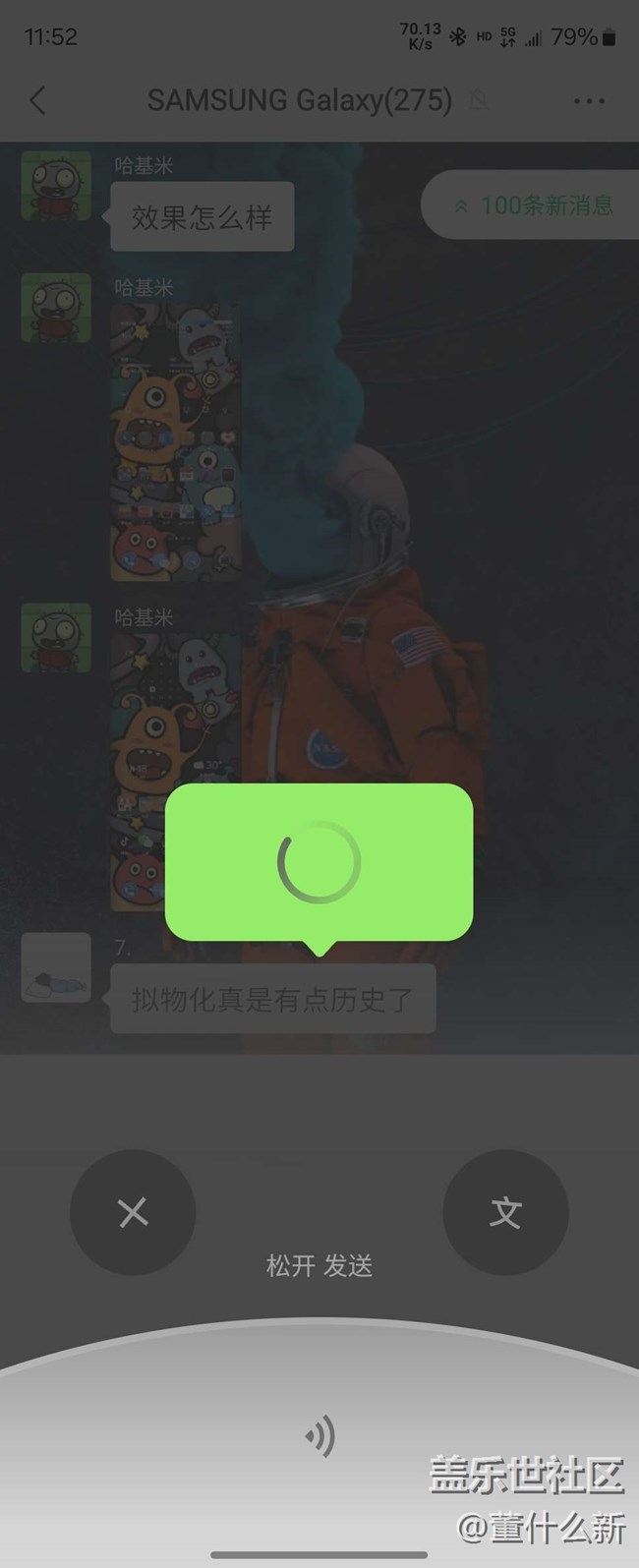Viewport: 639px width, 1568px height.
Task: Open the chat overflow menu
Action: 589,100
